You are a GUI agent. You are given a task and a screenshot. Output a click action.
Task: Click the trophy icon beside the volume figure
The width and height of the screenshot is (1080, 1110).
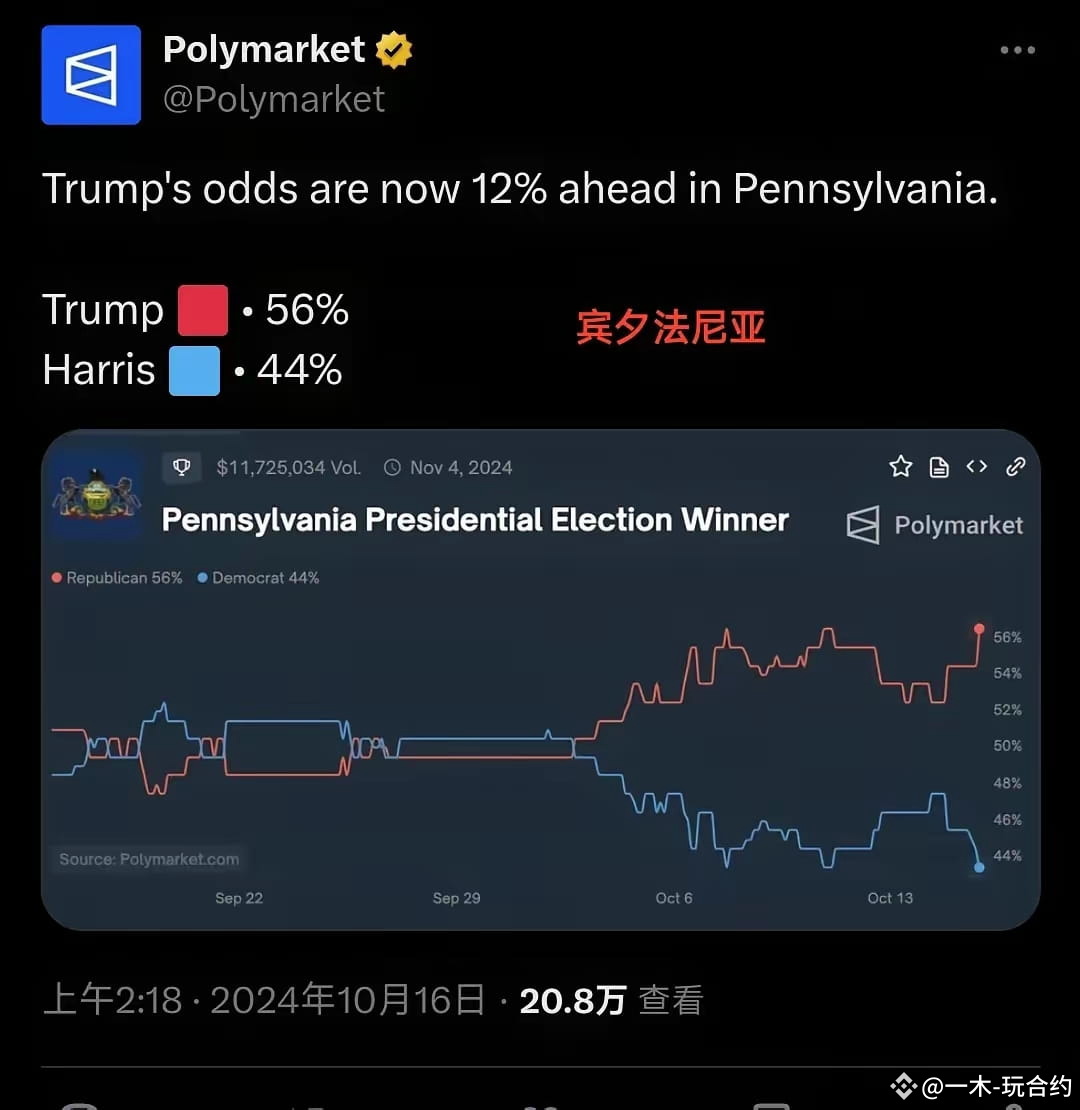pos(181,467)
